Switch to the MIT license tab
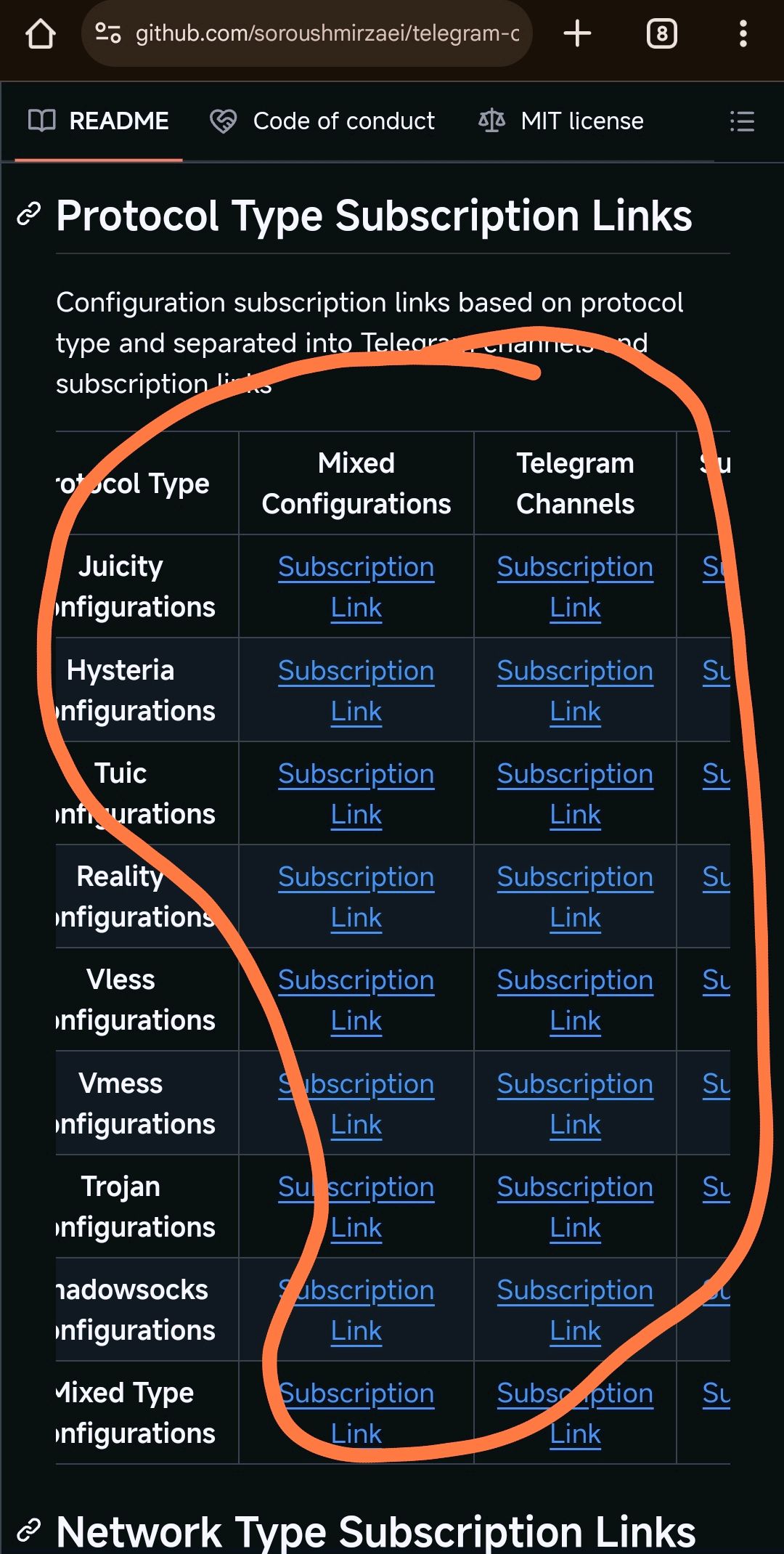 tap(561, 121)
